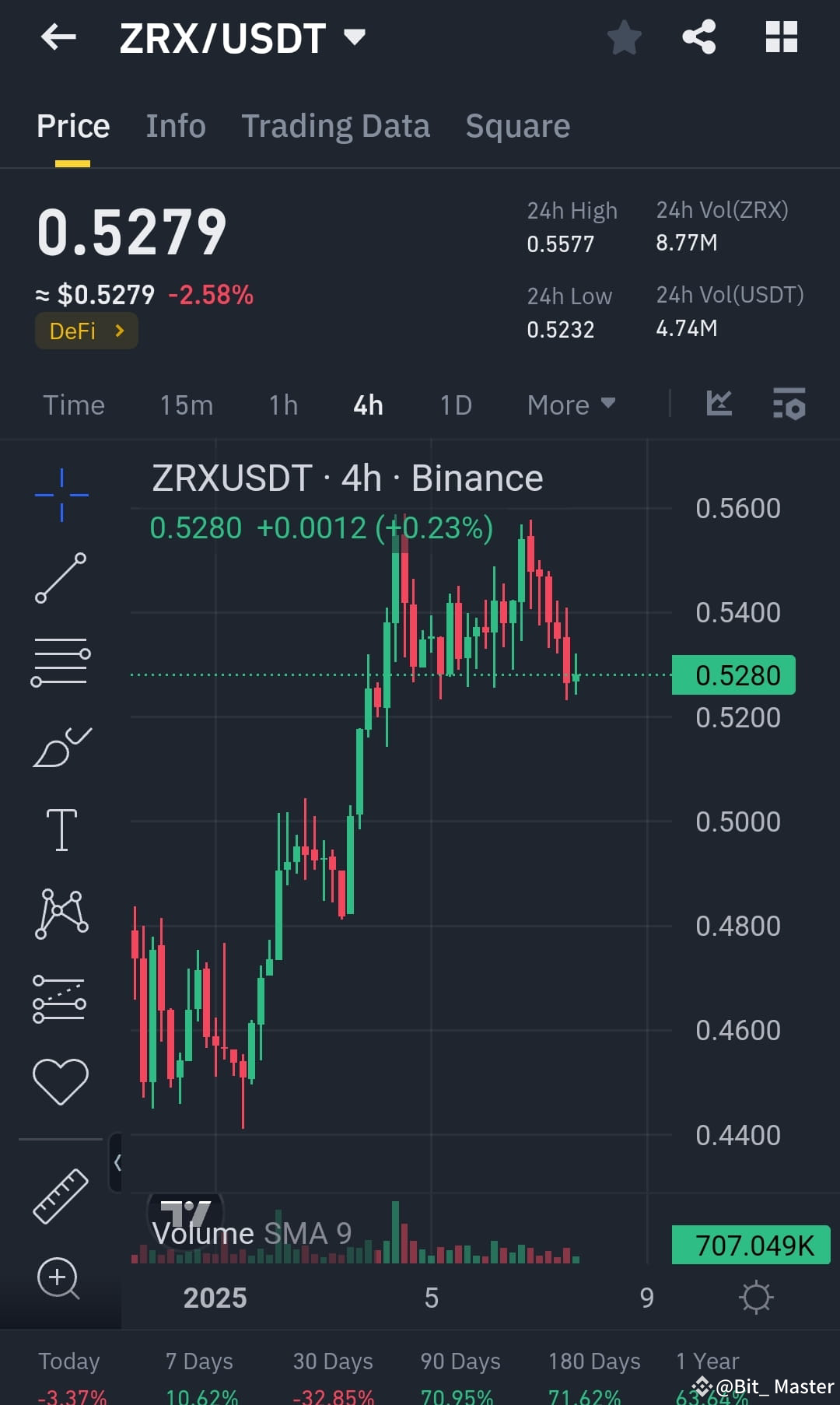Toggle chart theme with sun icon
This screenshot has width=840, height=1405.
[757, 1297]
